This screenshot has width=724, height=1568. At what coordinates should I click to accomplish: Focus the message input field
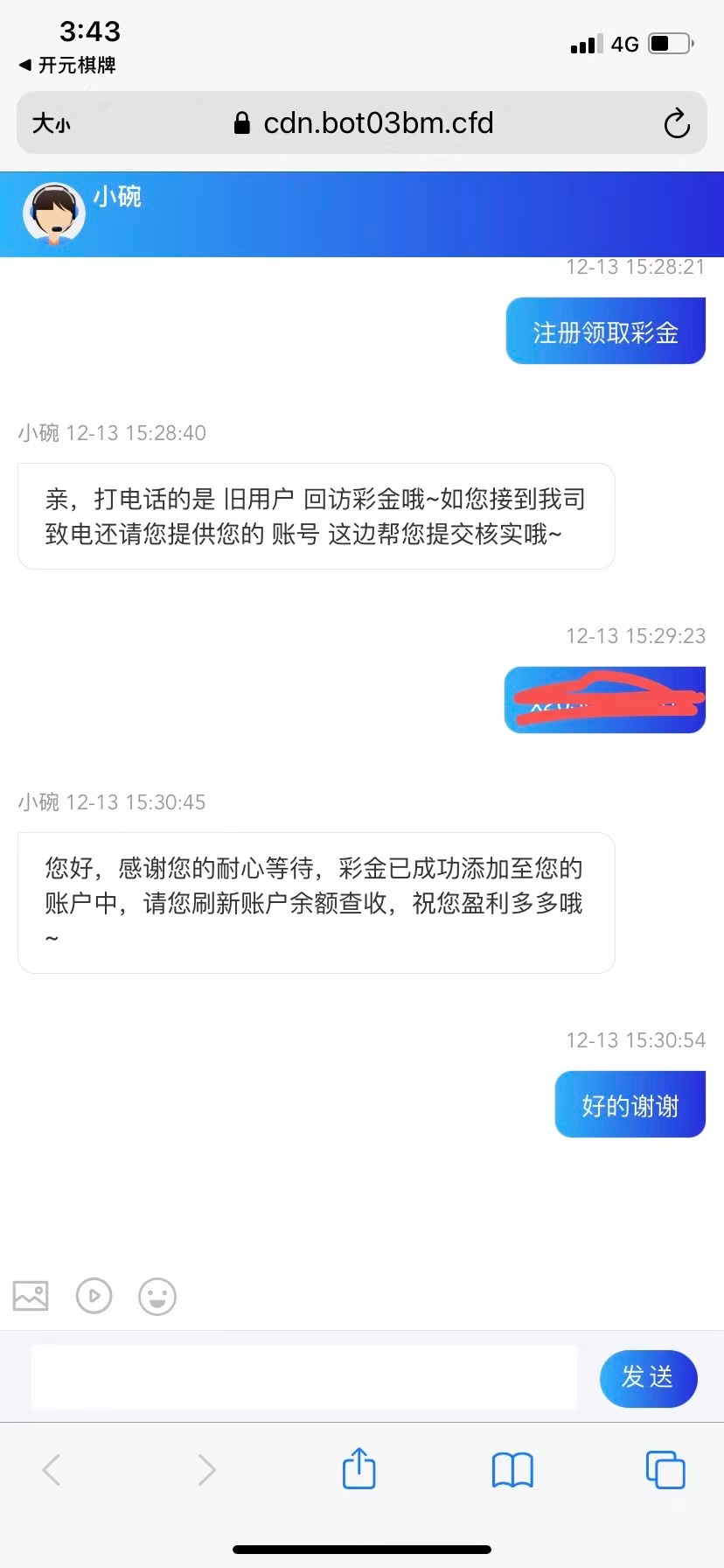(x=303, y=1377)
